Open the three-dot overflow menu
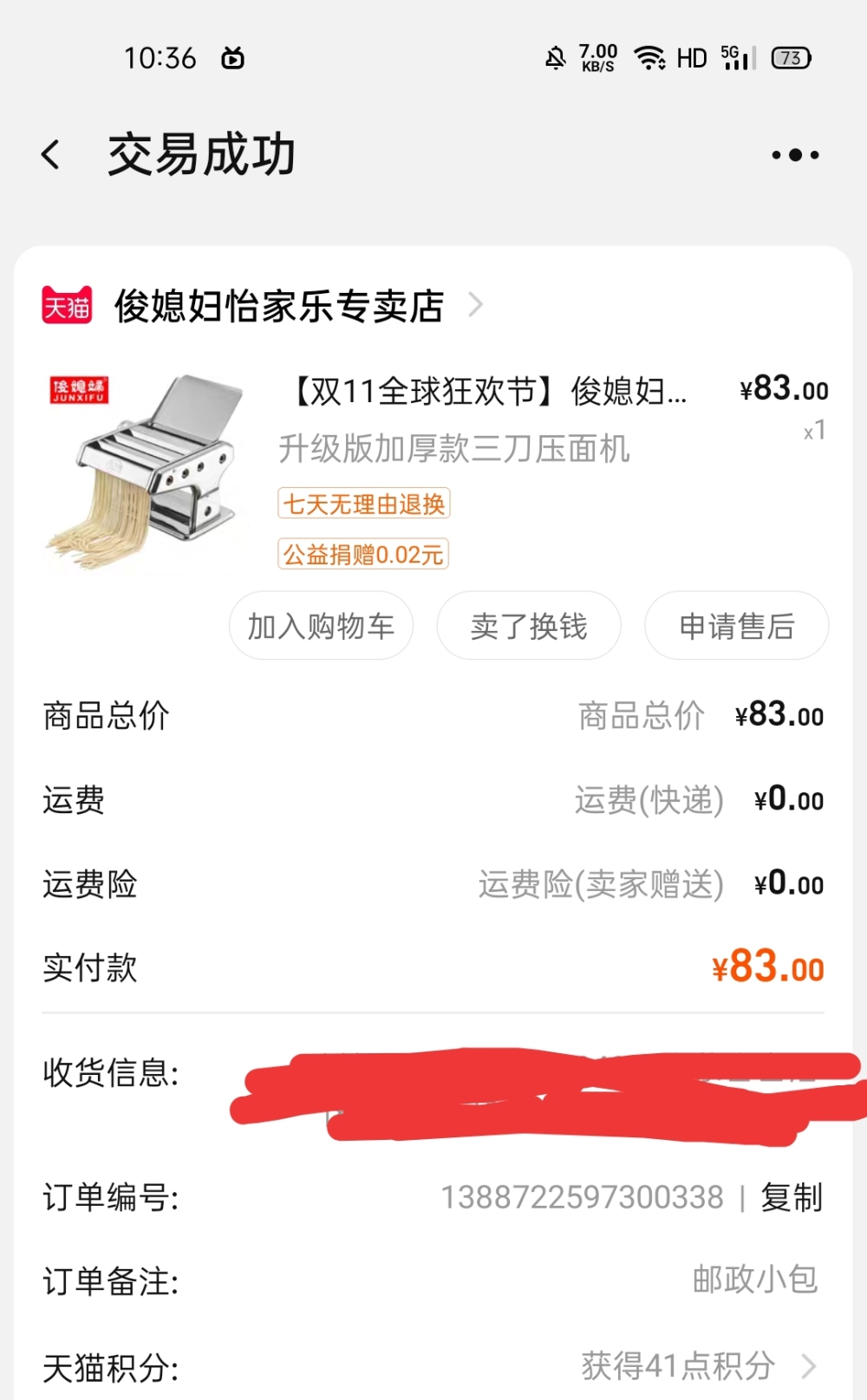This screenshot has width=867, height=1400. click(795, 155)
